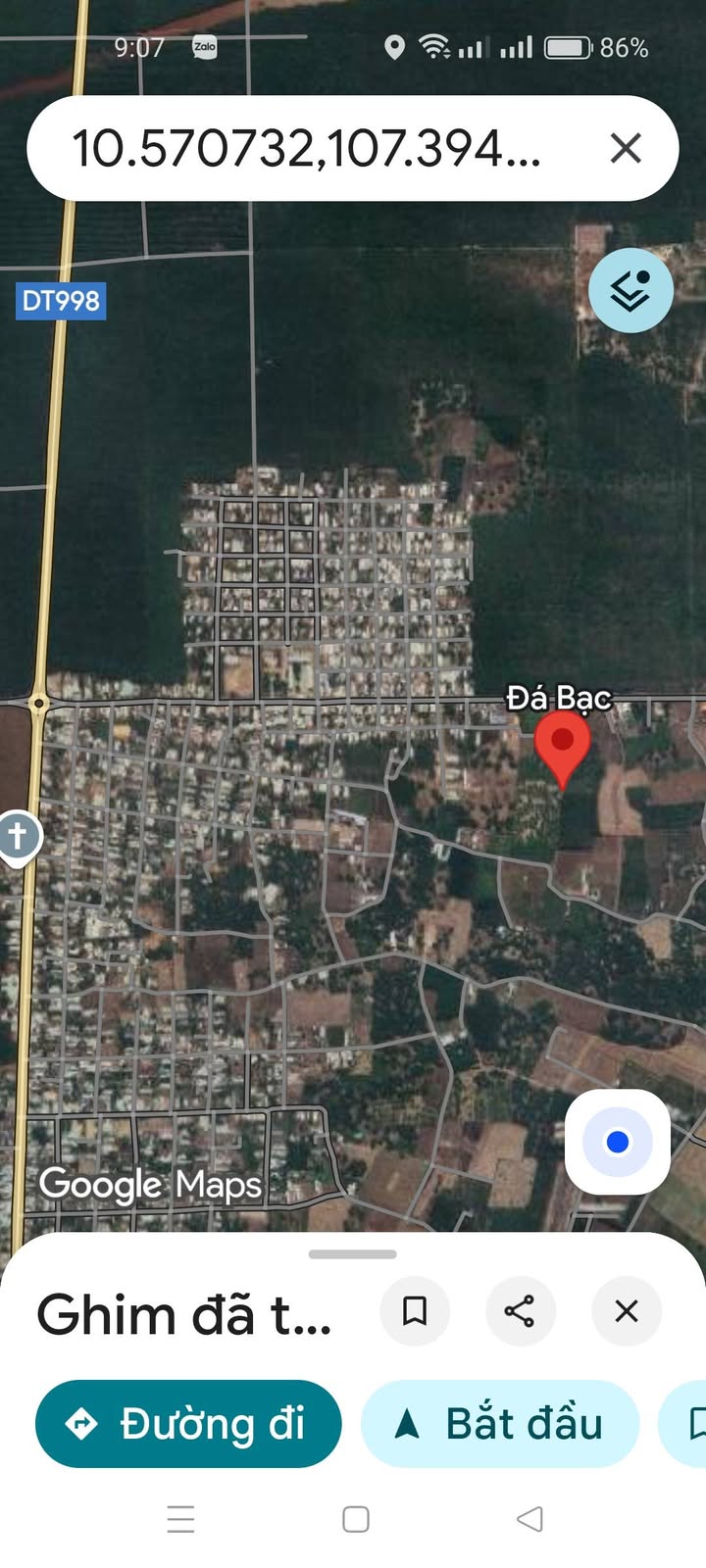Start navigation with Bắt đầu button
Screen dimensions: 706x1568
pos(500,1423)
